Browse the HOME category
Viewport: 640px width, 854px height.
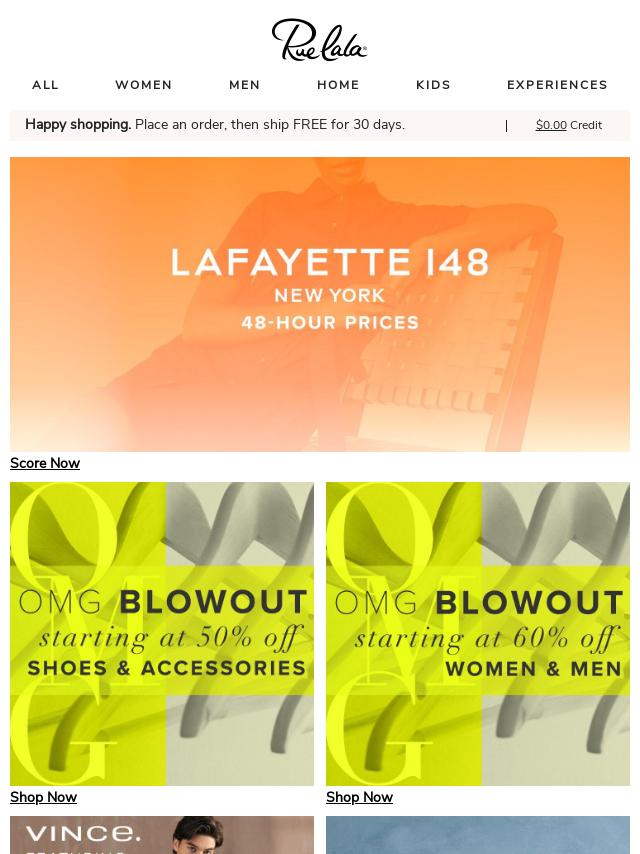click(338, 85)
